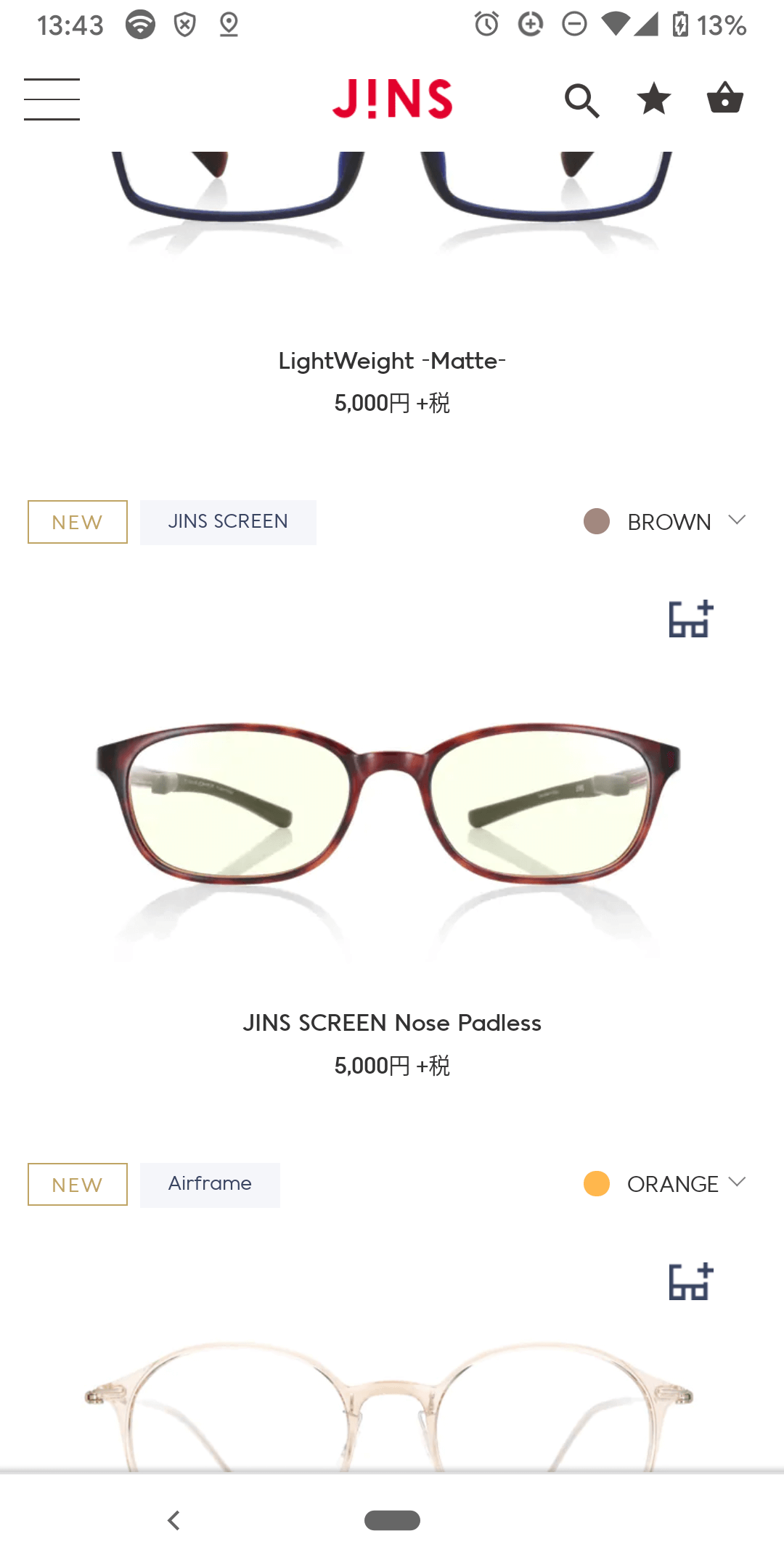Select the JINS SCREEN tag
The width and height of the screenshot is (784, 1568).
click(228, 522)
